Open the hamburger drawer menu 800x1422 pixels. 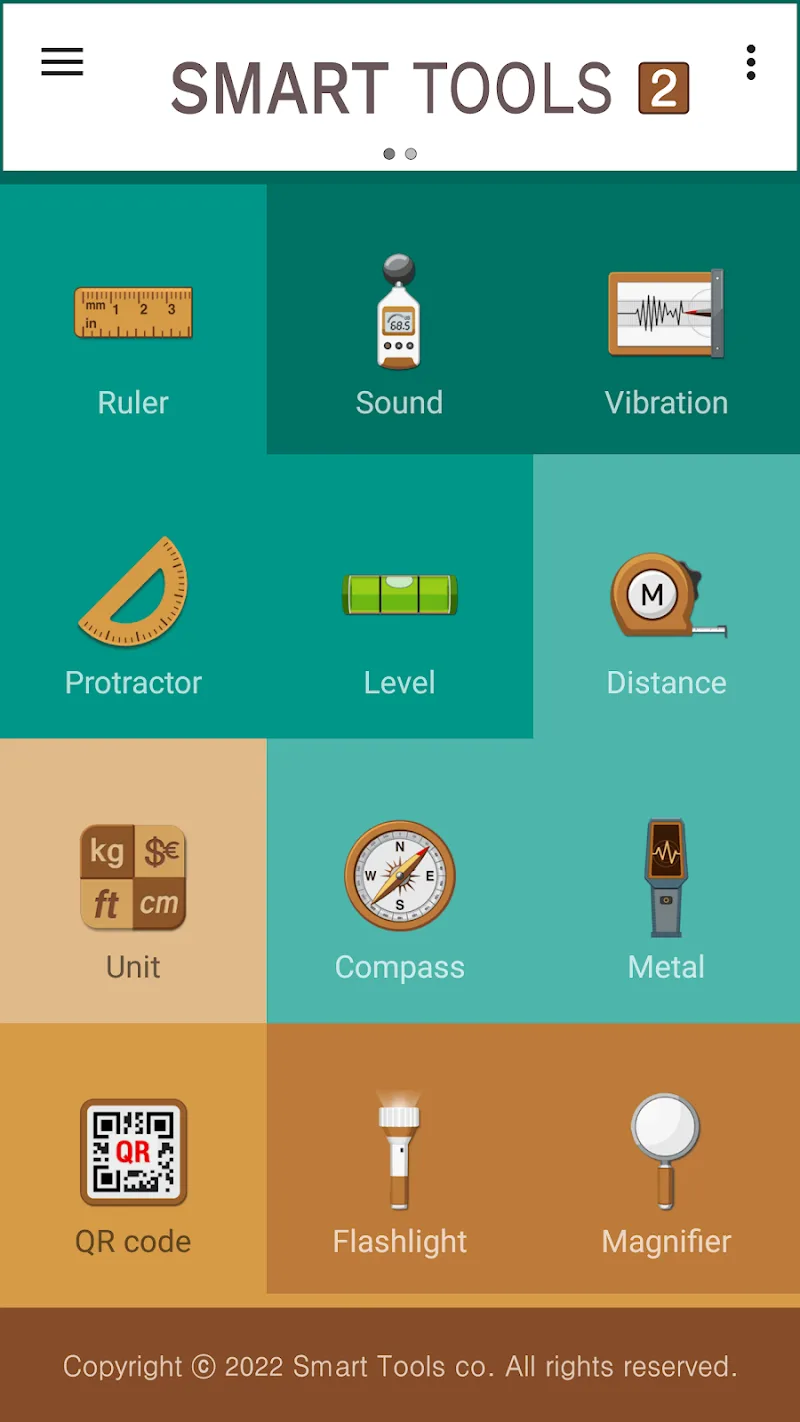click(62, 62)
